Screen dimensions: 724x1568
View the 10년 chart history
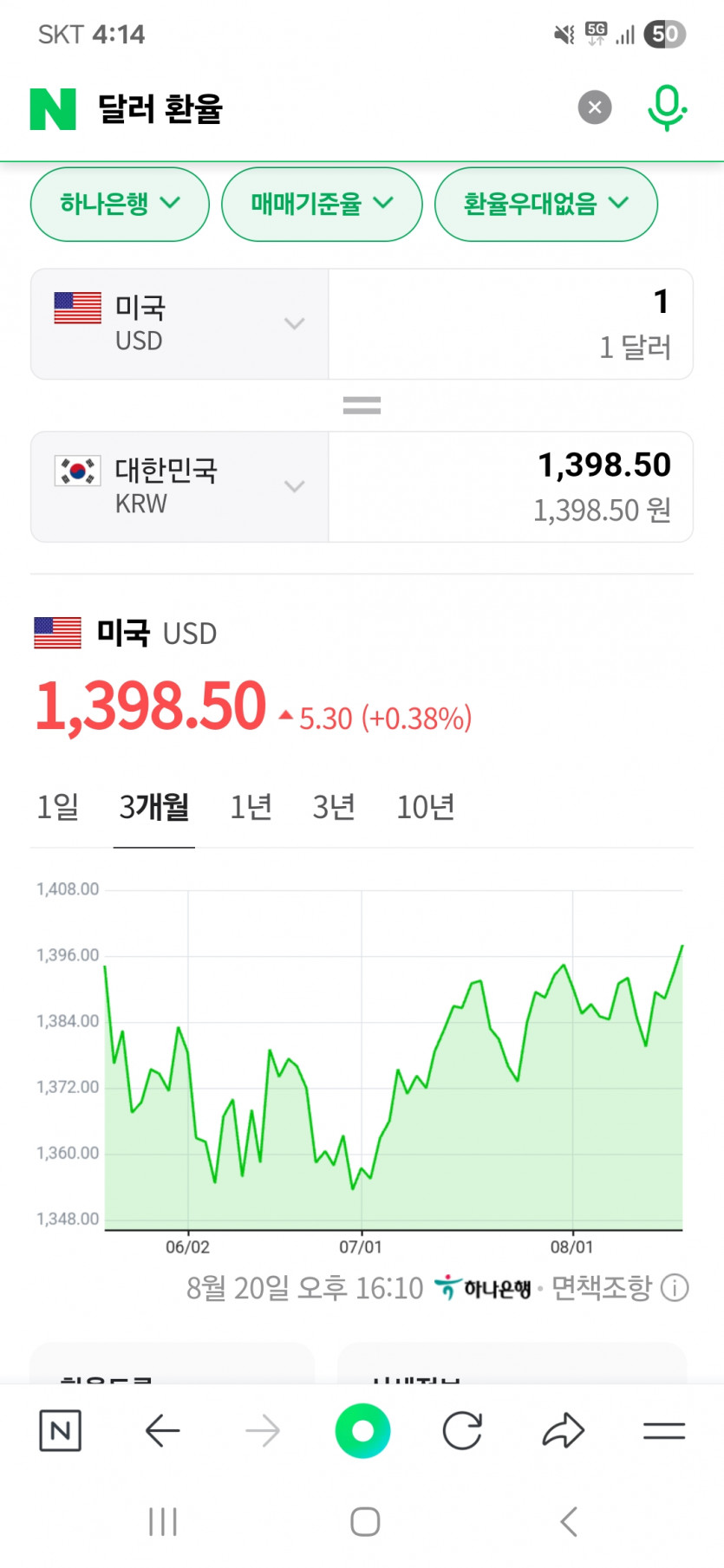[425, 807]
